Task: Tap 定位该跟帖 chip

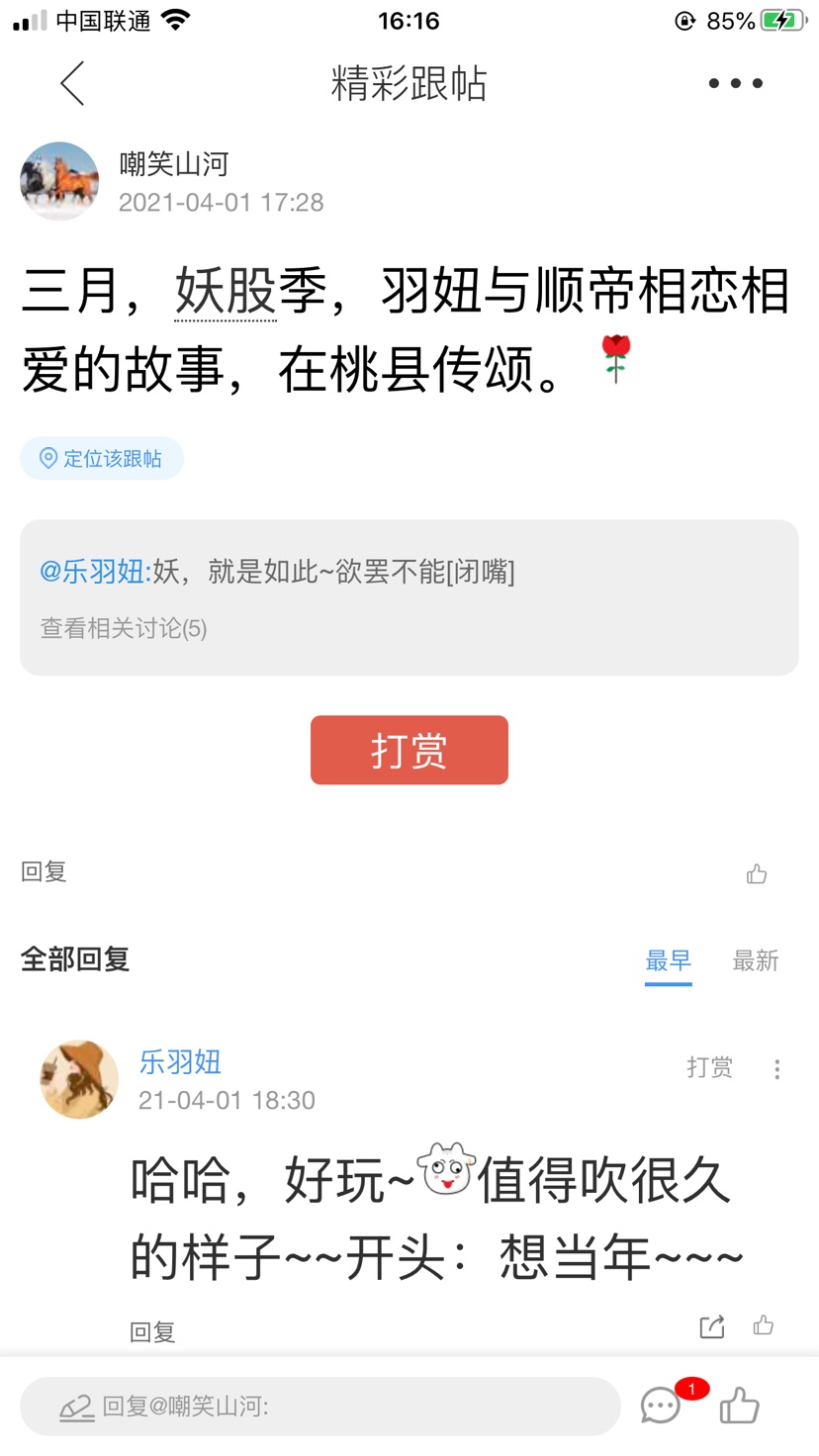Action: 102,459
